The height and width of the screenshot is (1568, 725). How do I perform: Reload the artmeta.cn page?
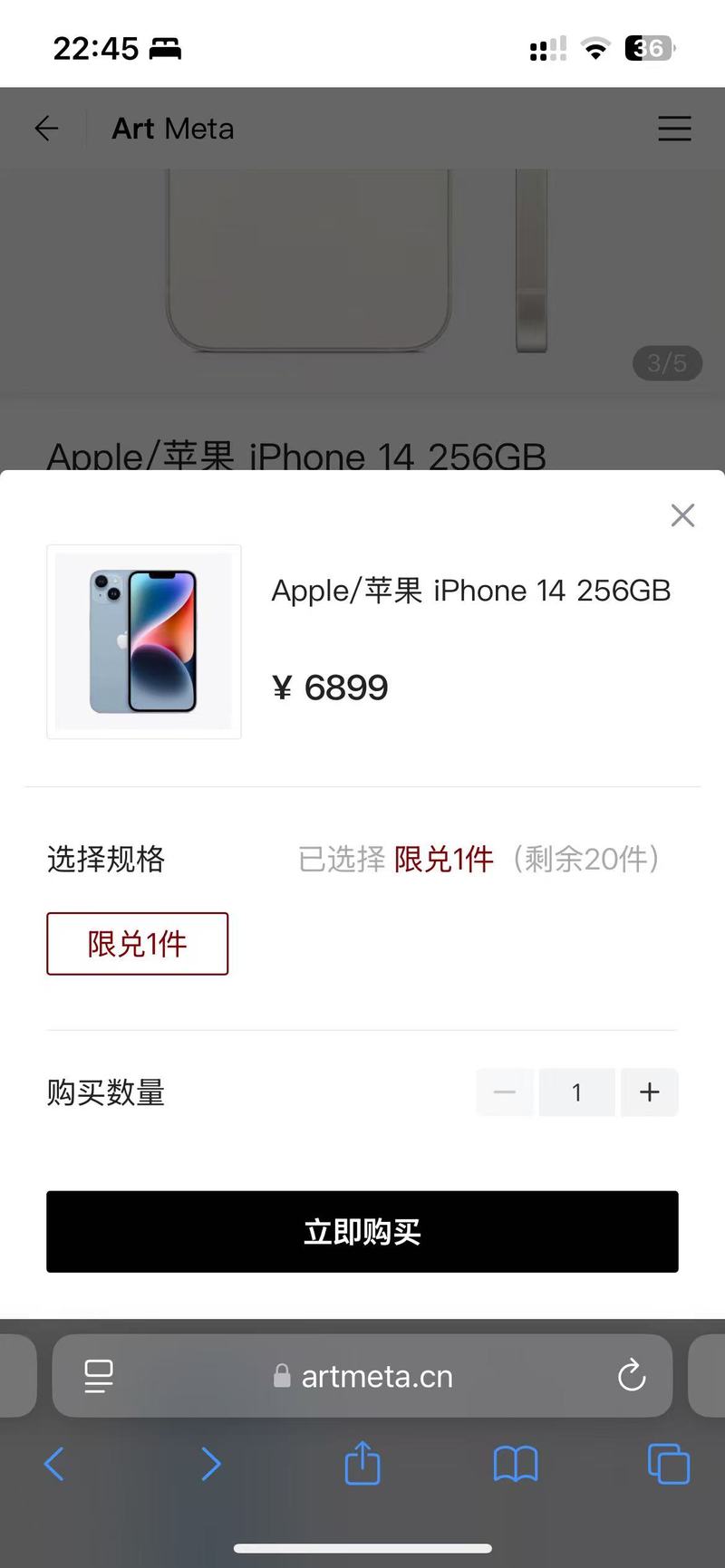(631, 1376)
